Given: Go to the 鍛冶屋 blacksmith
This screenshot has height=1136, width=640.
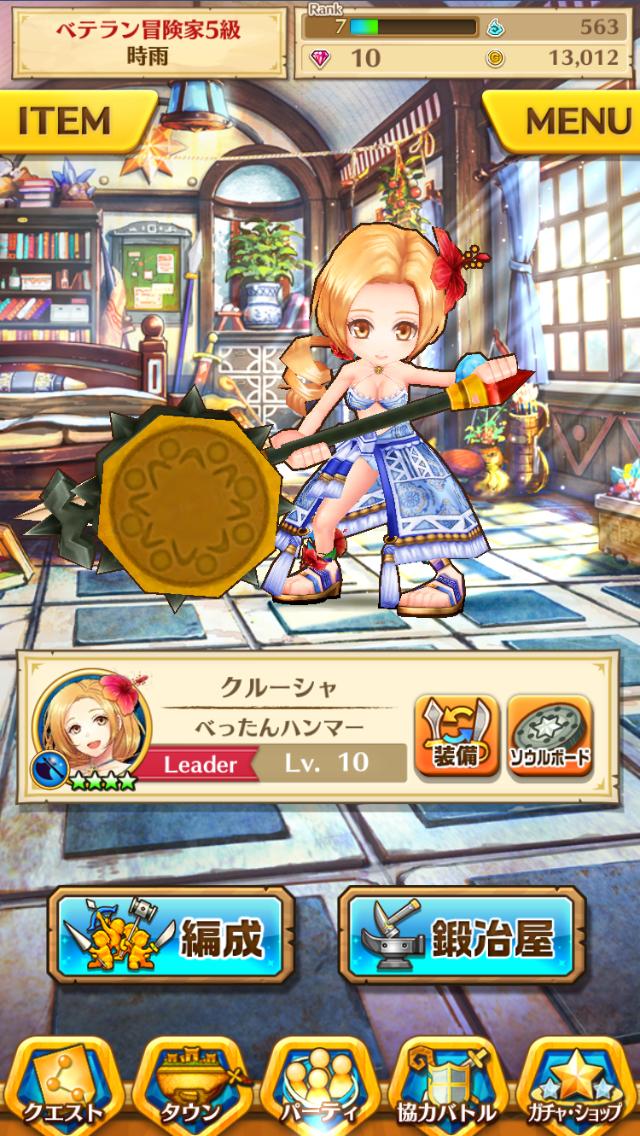Looking at the screenshot, I should [462, 934].
